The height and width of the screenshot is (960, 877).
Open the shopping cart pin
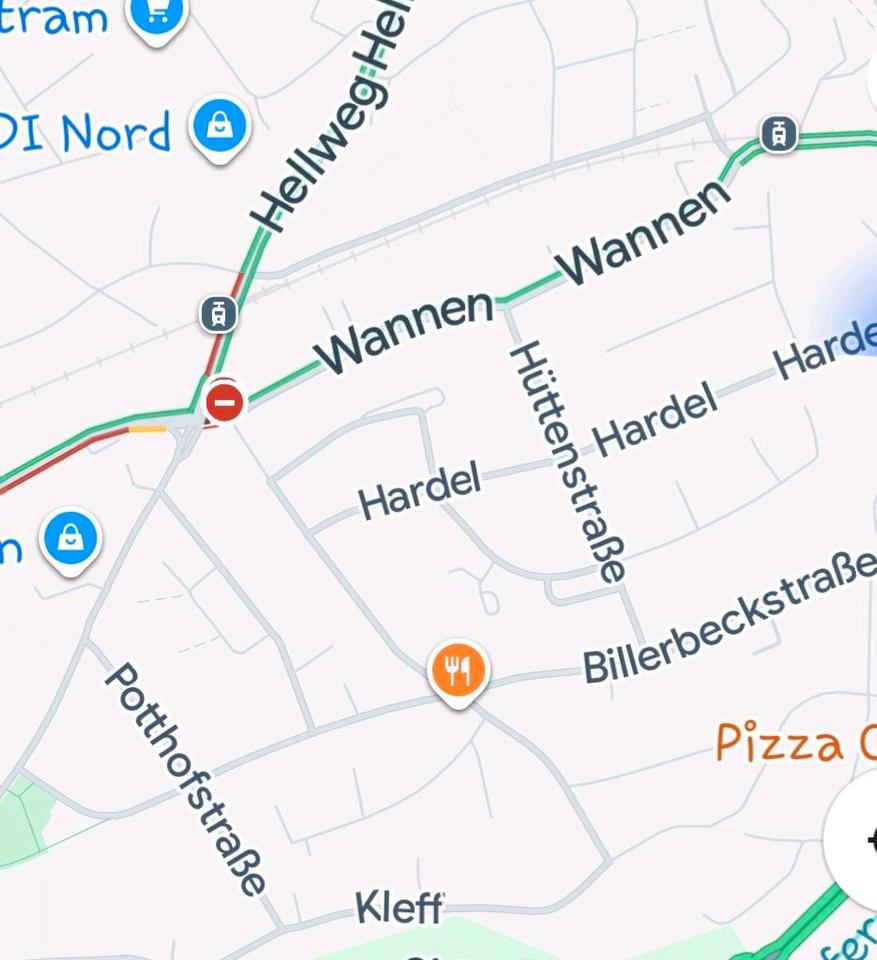[157, 14]
